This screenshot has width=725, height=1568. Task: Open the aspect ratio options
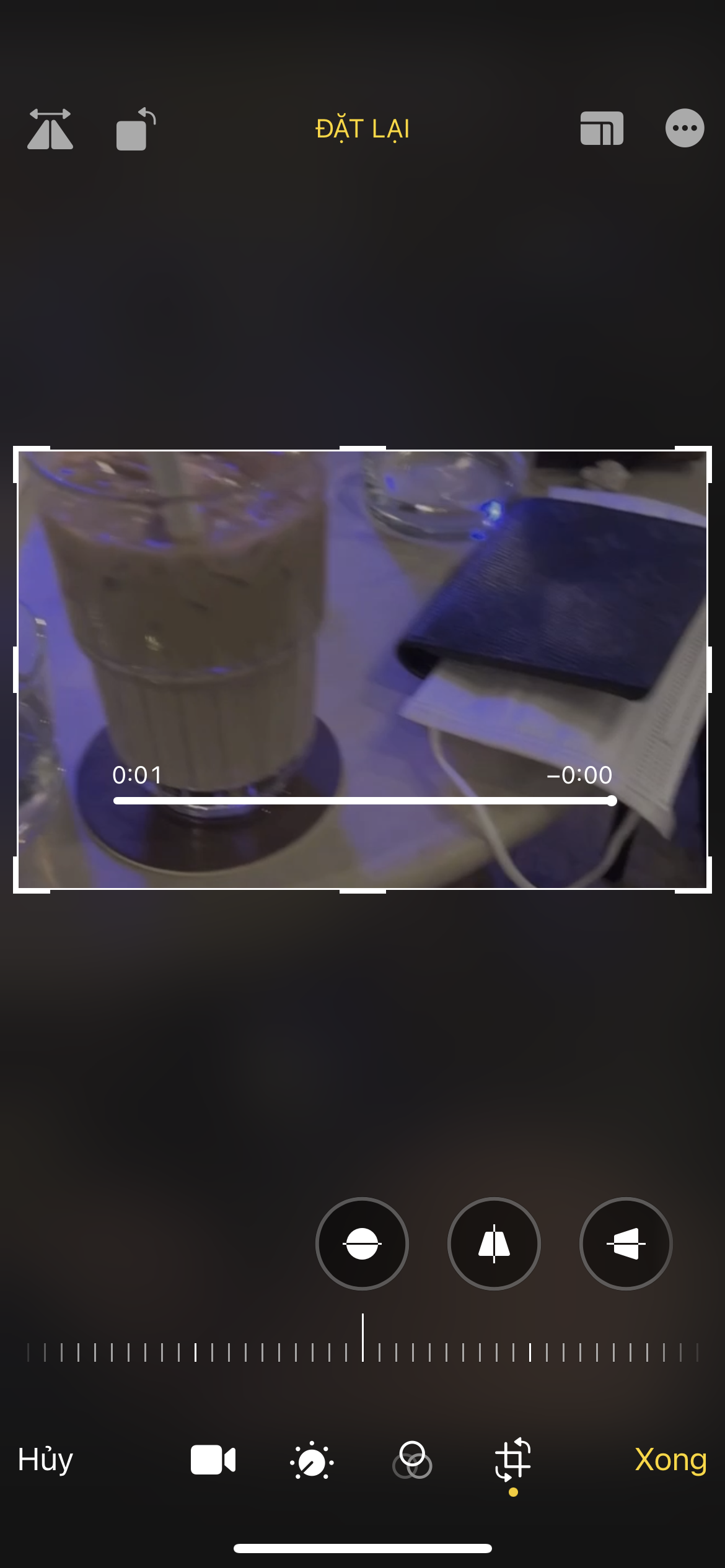601,129
